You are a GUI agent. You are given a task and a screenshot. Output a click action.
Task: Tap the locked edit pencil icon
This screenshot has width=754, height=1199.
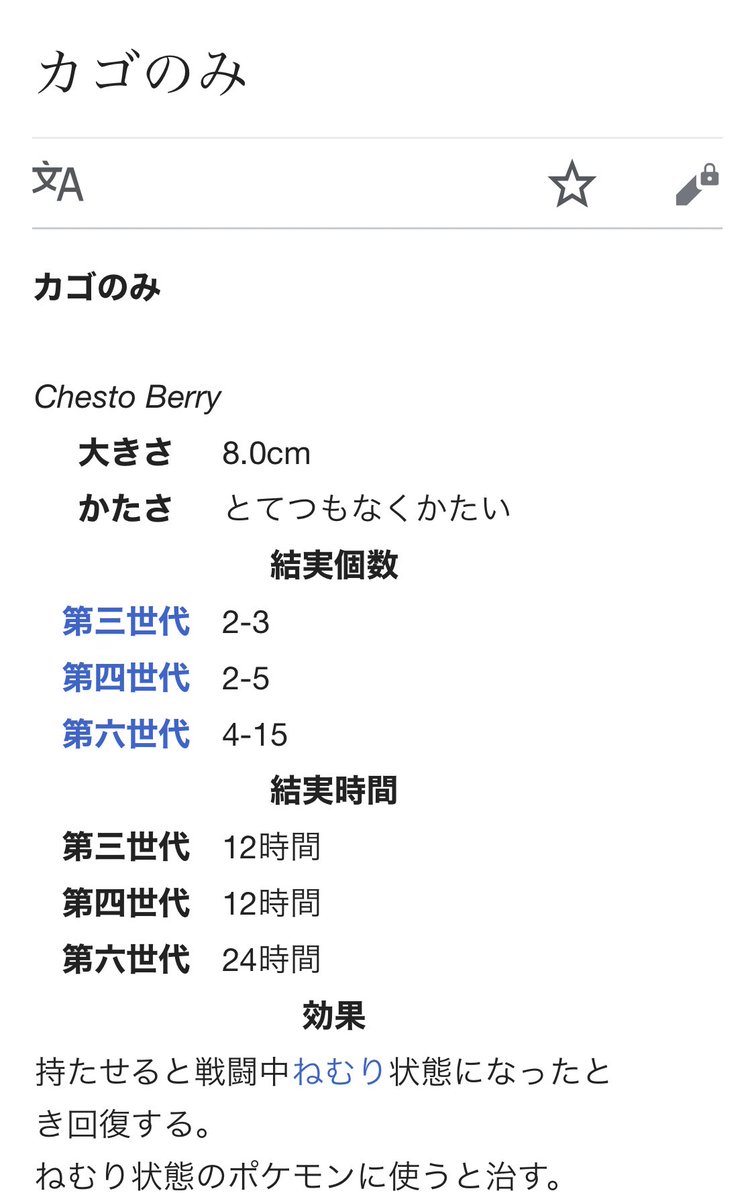pyautogui.click(x=697, y=184)
